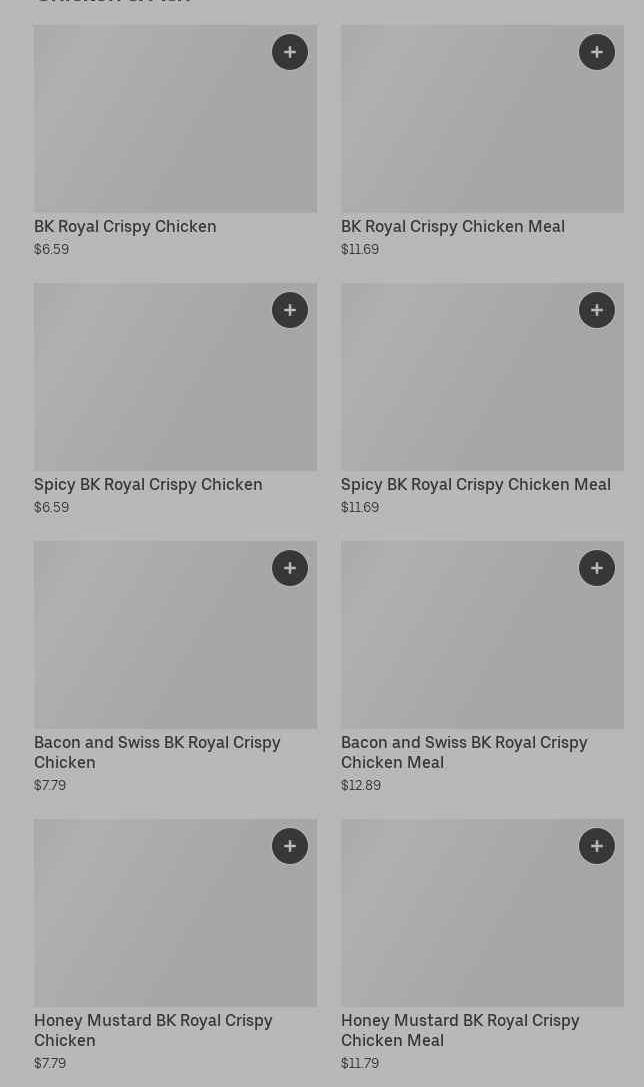Add Bacon and Swiss Royal Crispy Chicken Meal

pos(597,568)
